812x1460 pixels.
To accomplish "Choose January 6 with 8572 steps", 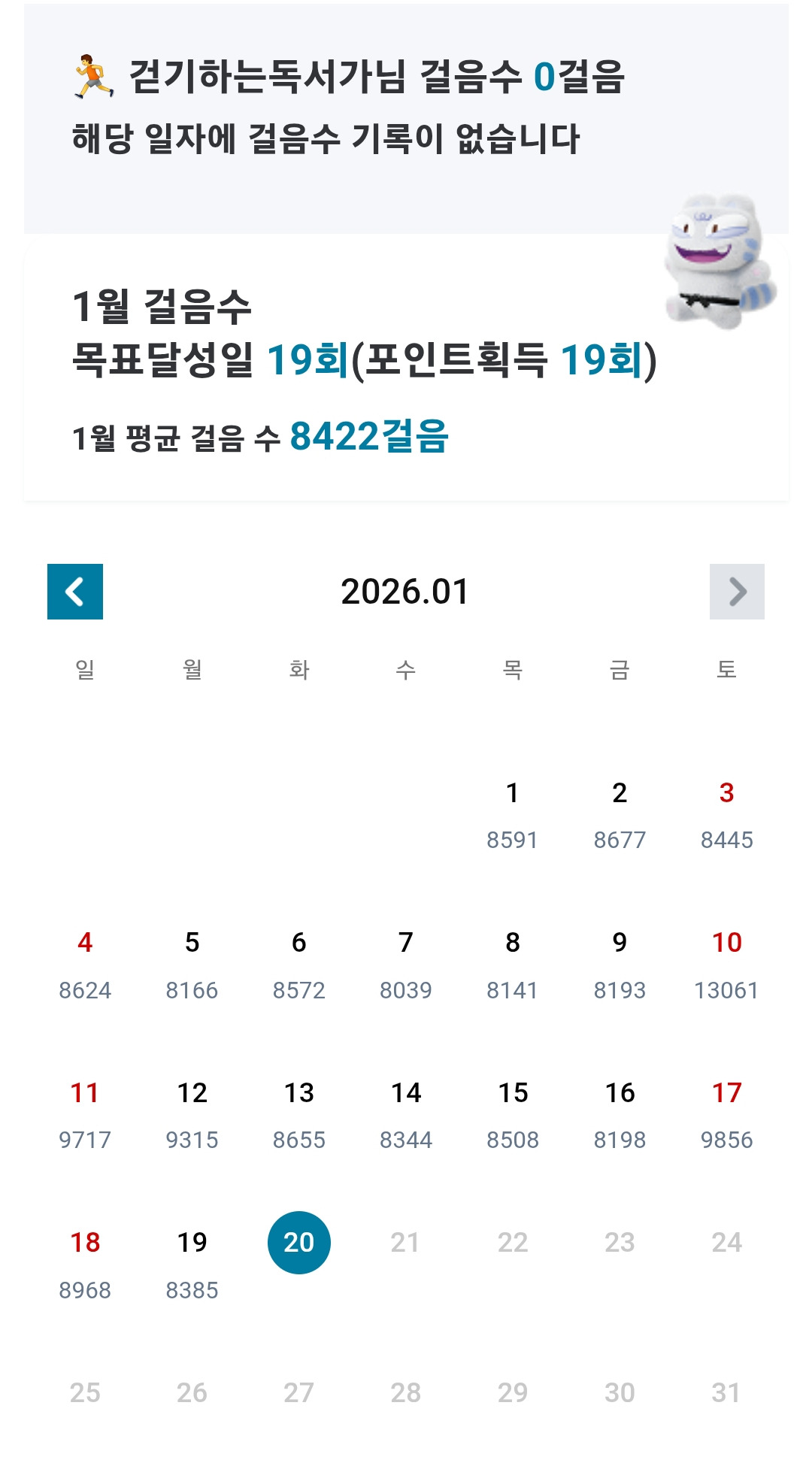I will [x=299, y=965].
